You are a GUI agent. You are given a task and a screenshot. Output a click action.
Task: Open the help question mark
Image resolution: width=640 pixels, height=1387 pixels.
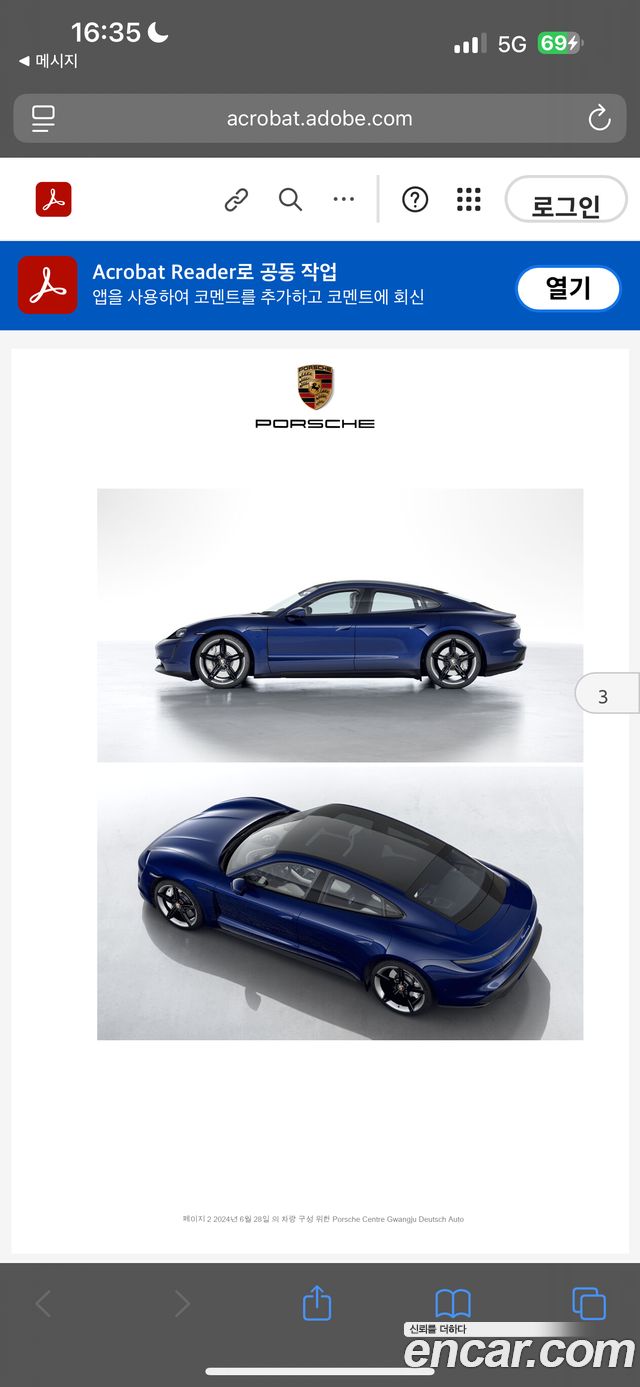415,200
